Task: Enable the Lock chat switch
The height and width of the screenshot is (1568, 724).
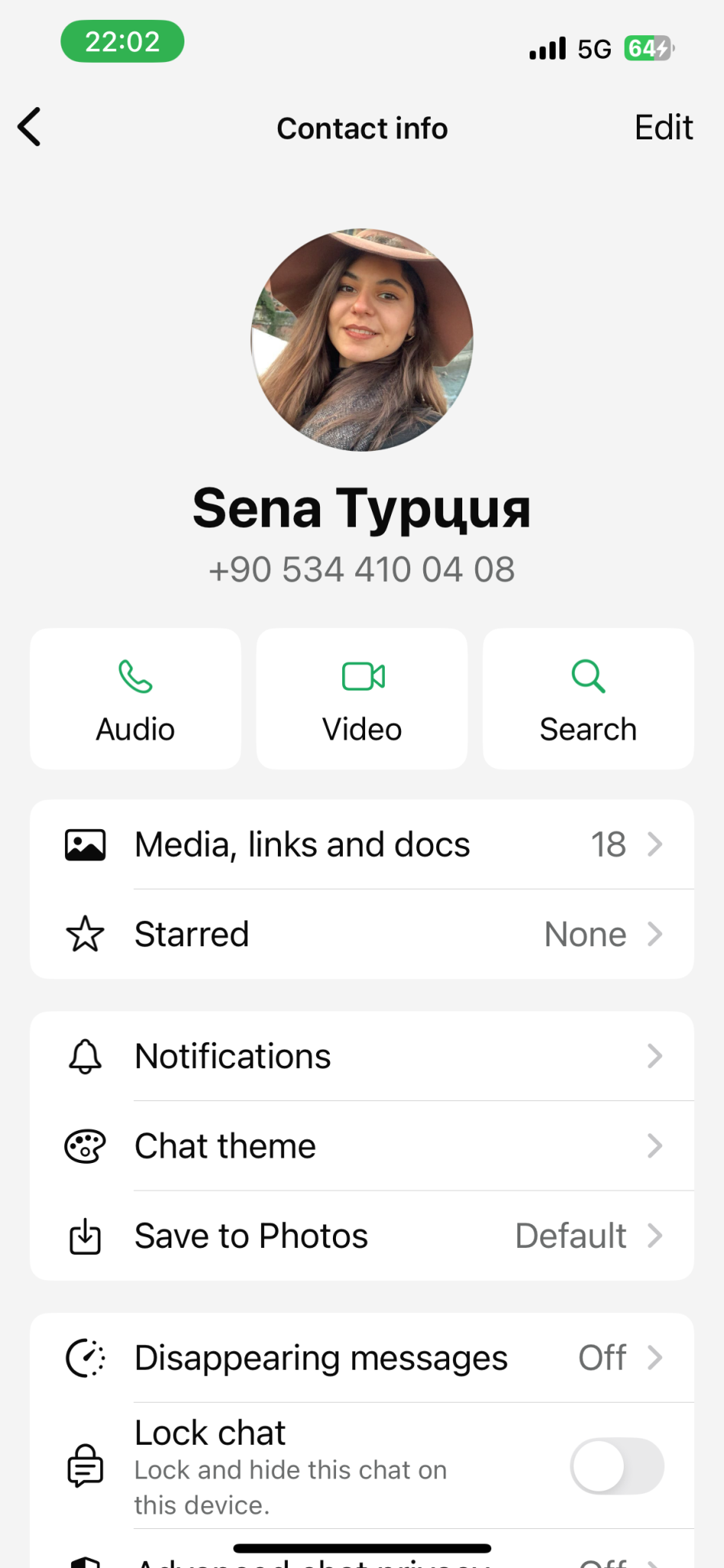Action: coord(617,1466)
